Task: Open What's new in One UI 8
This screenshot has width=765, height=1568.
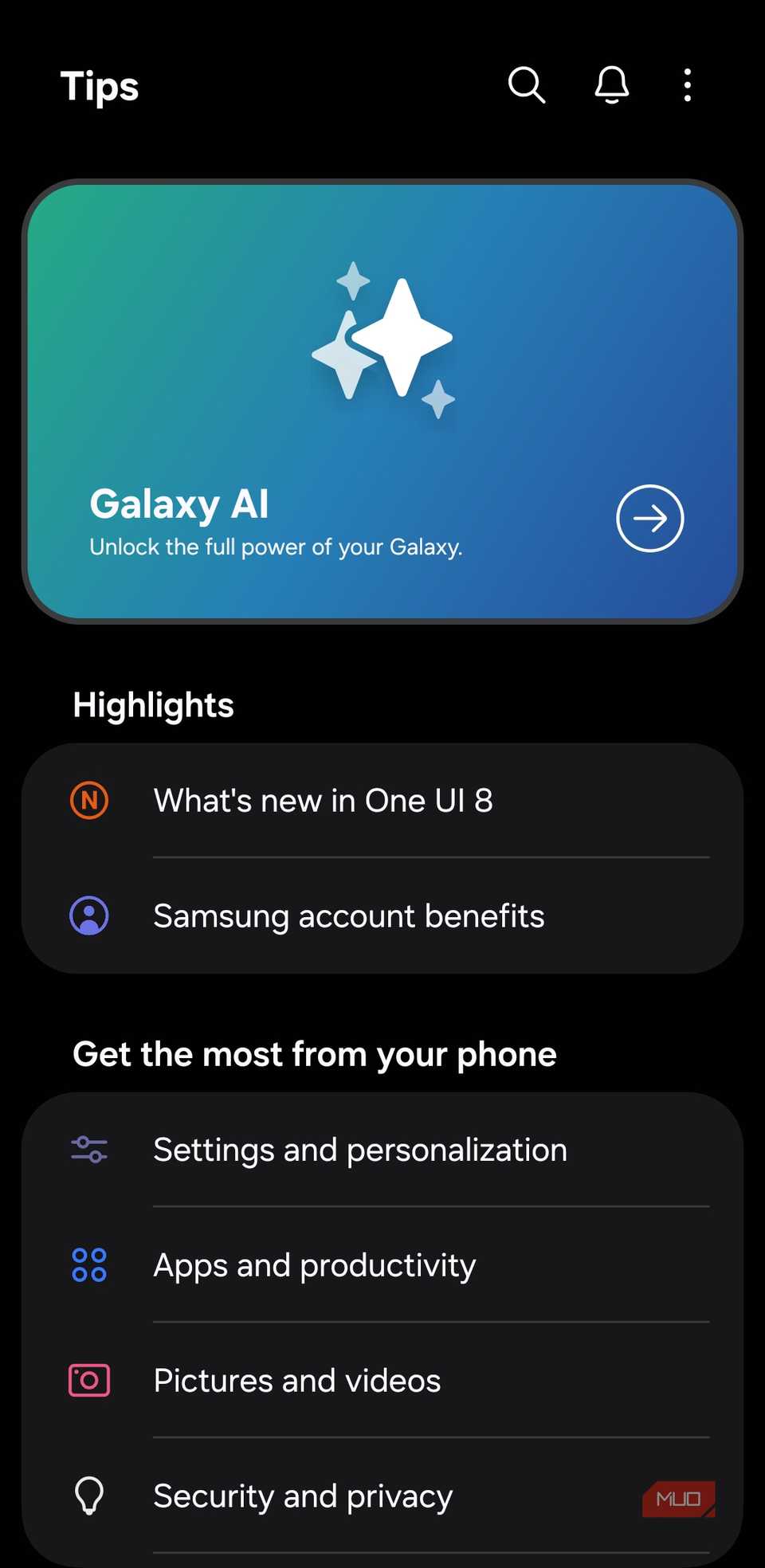Action: 324,800
